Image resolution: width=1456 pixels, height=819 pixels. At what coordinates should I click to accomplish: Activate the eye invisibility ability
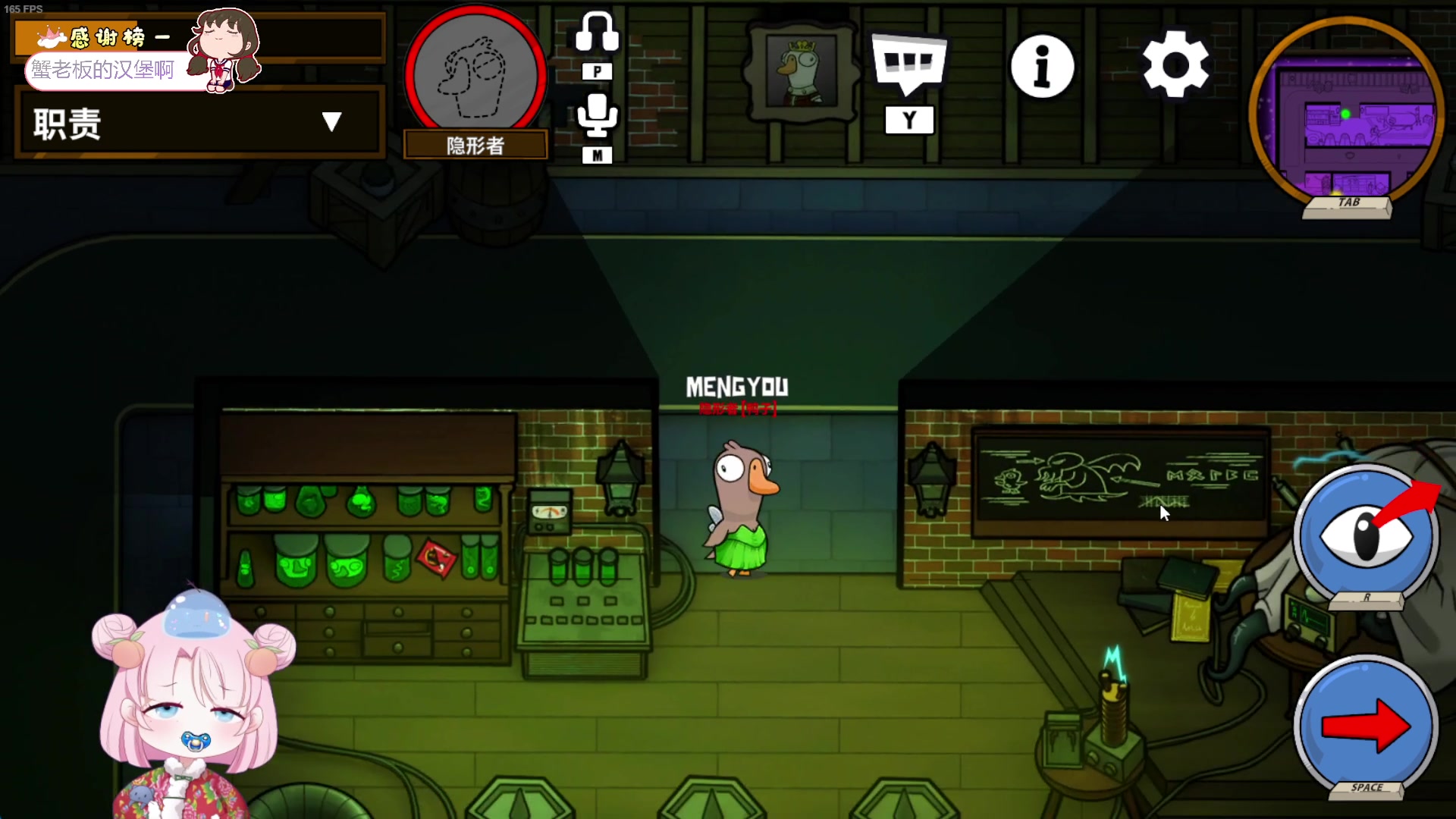tap(1366, 535)
